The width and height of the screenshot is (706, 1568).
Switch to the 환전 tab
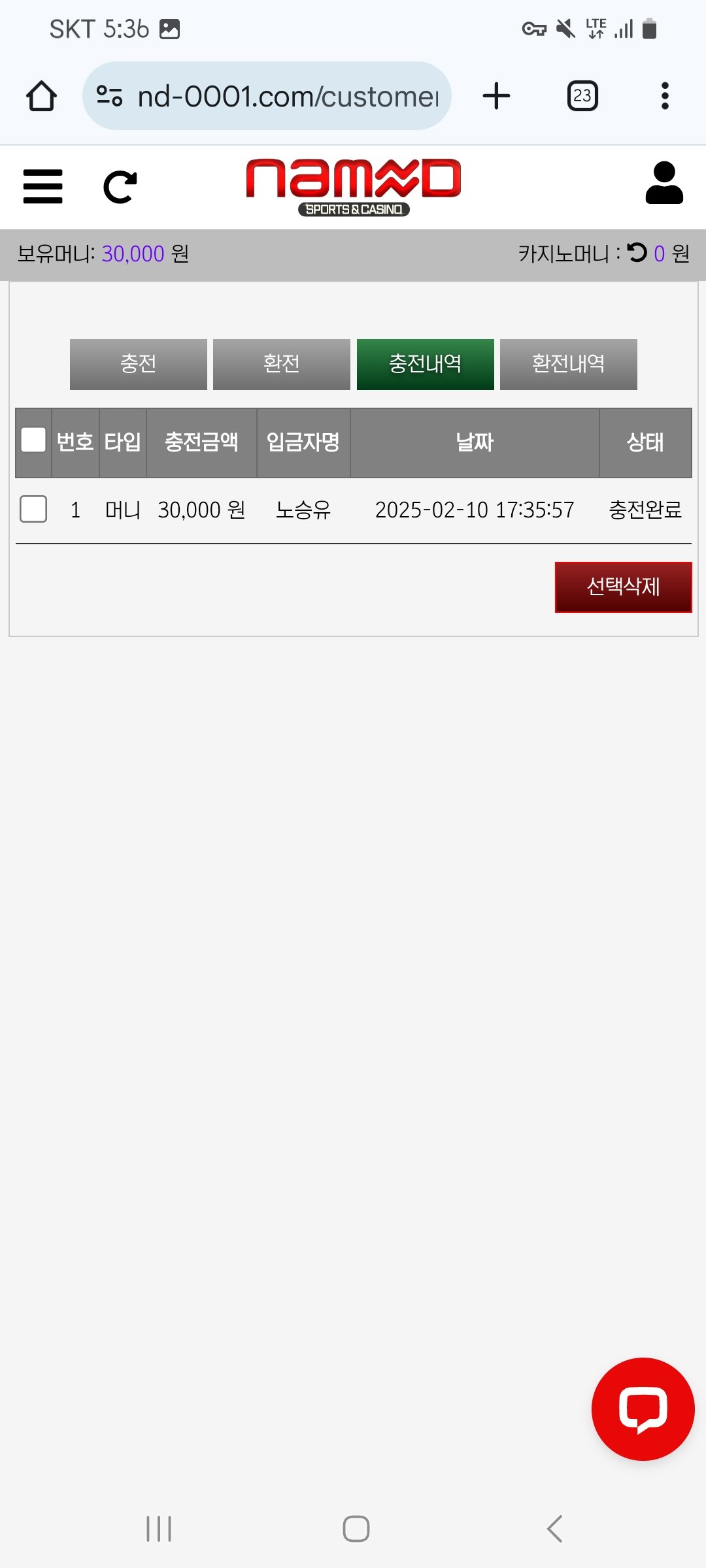281,364
